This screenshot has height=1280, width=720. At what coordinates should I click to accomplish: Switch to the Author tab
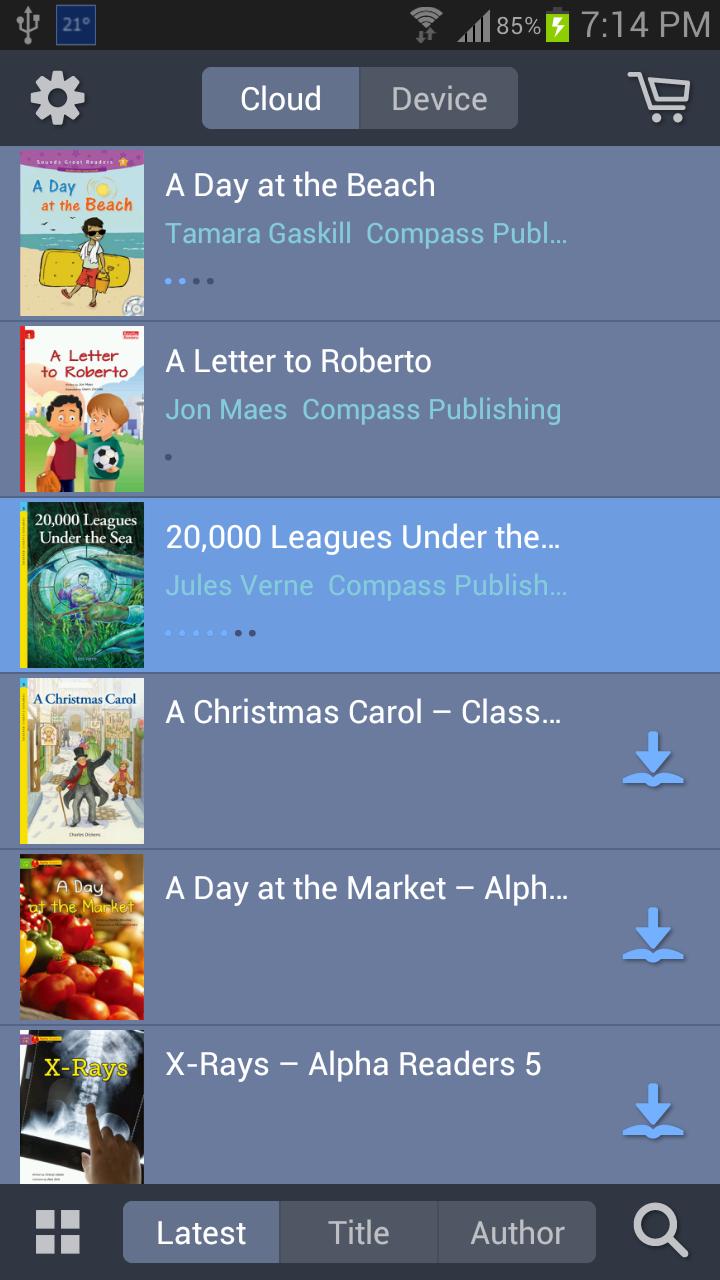pyautogui.click(x=517, y=1232)
